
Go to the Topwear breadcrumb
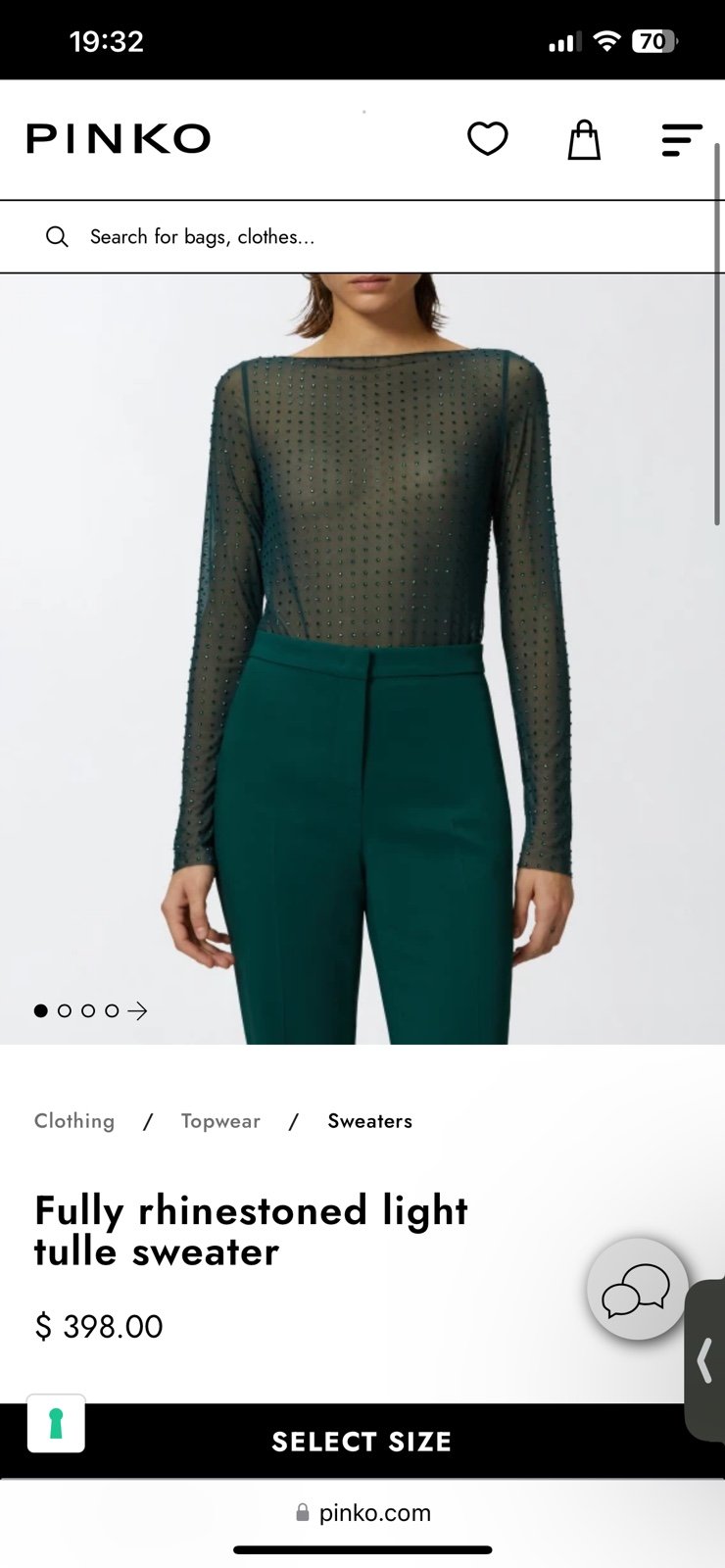pos(220,1121)
